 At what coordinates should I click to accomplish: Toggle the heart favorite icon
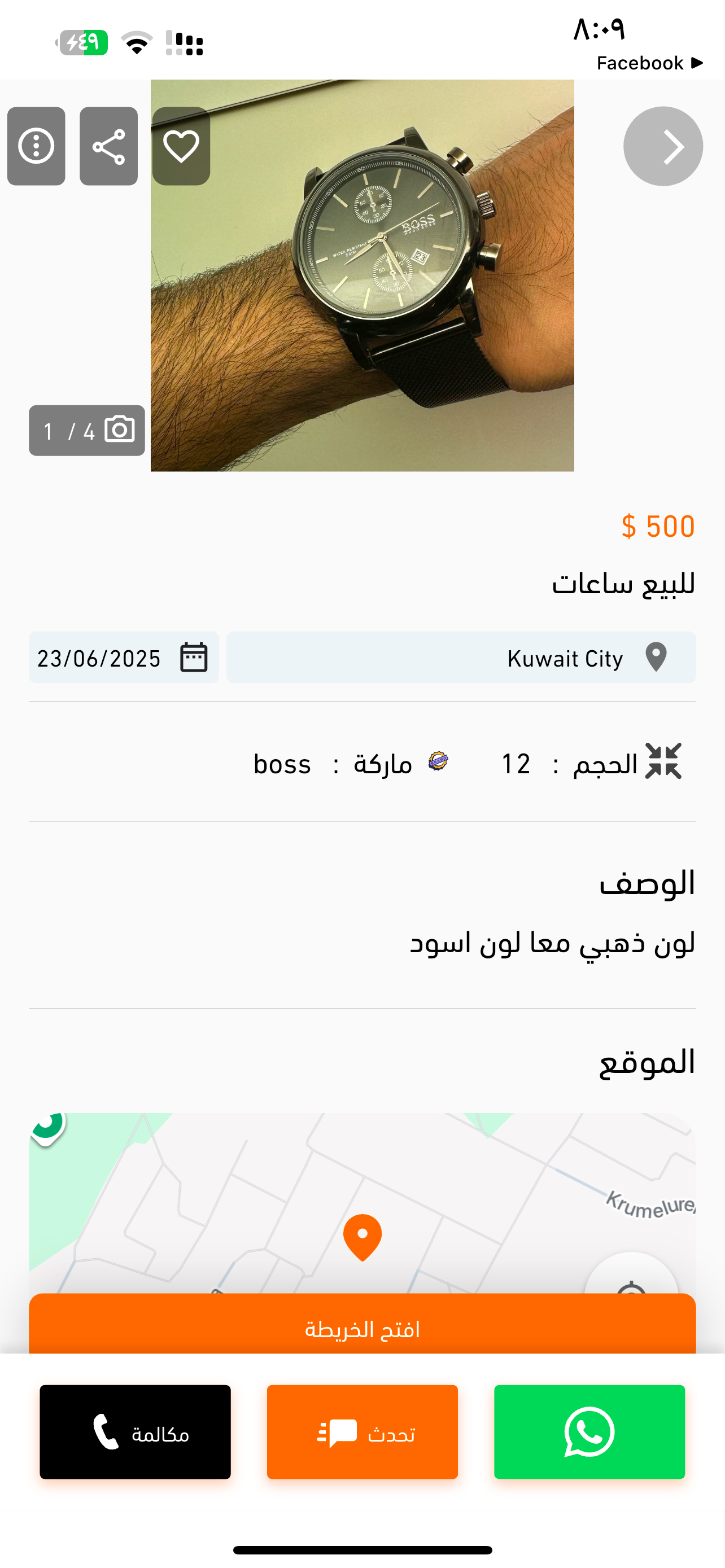(181, 146)
